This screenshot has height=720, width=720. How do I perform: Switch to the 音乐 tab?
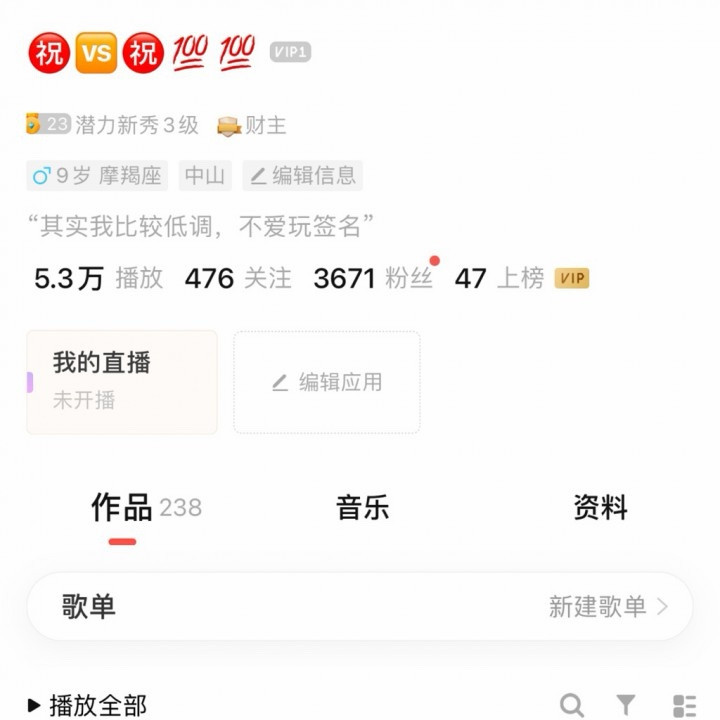(362, 508)
